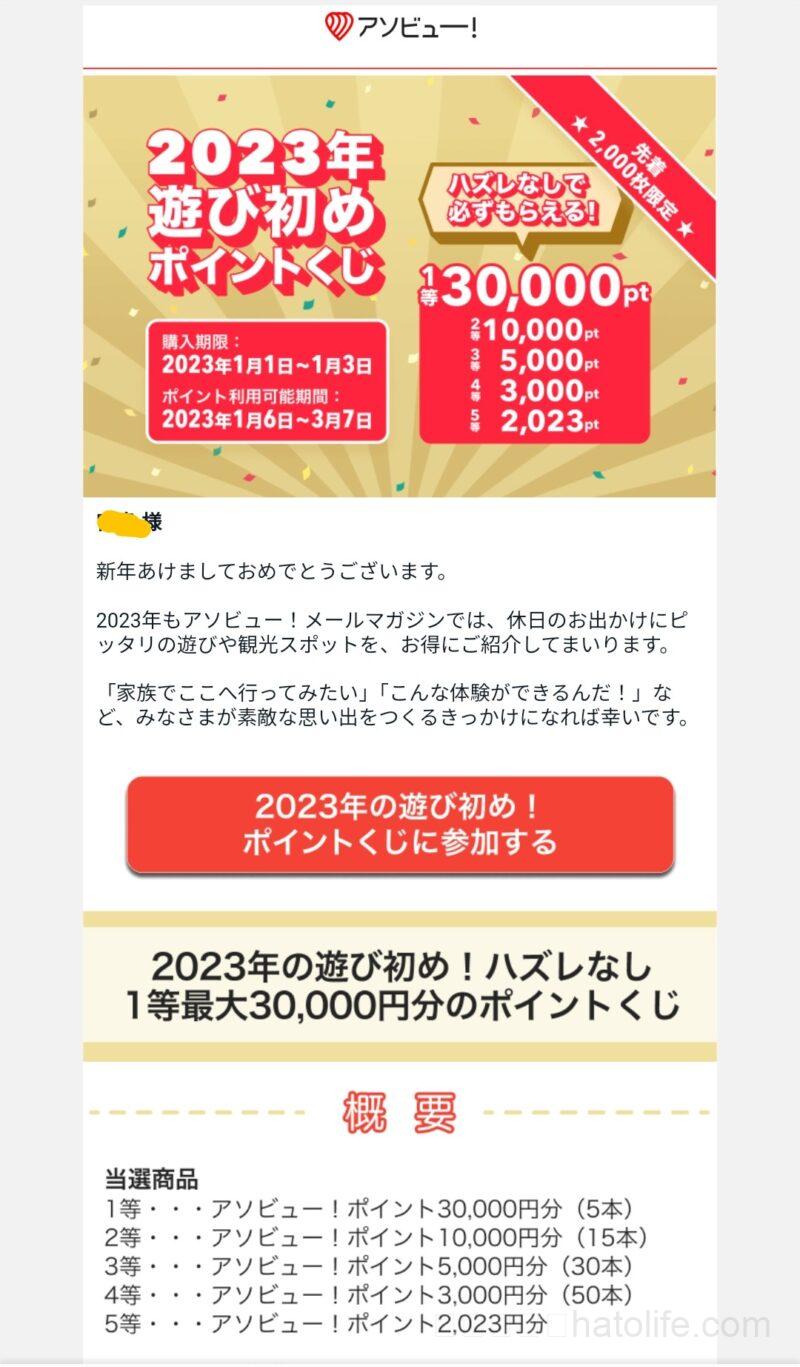
Task: Open the 2023年遊び初めポイントくじ banner
Action: [x=400, y=286]
